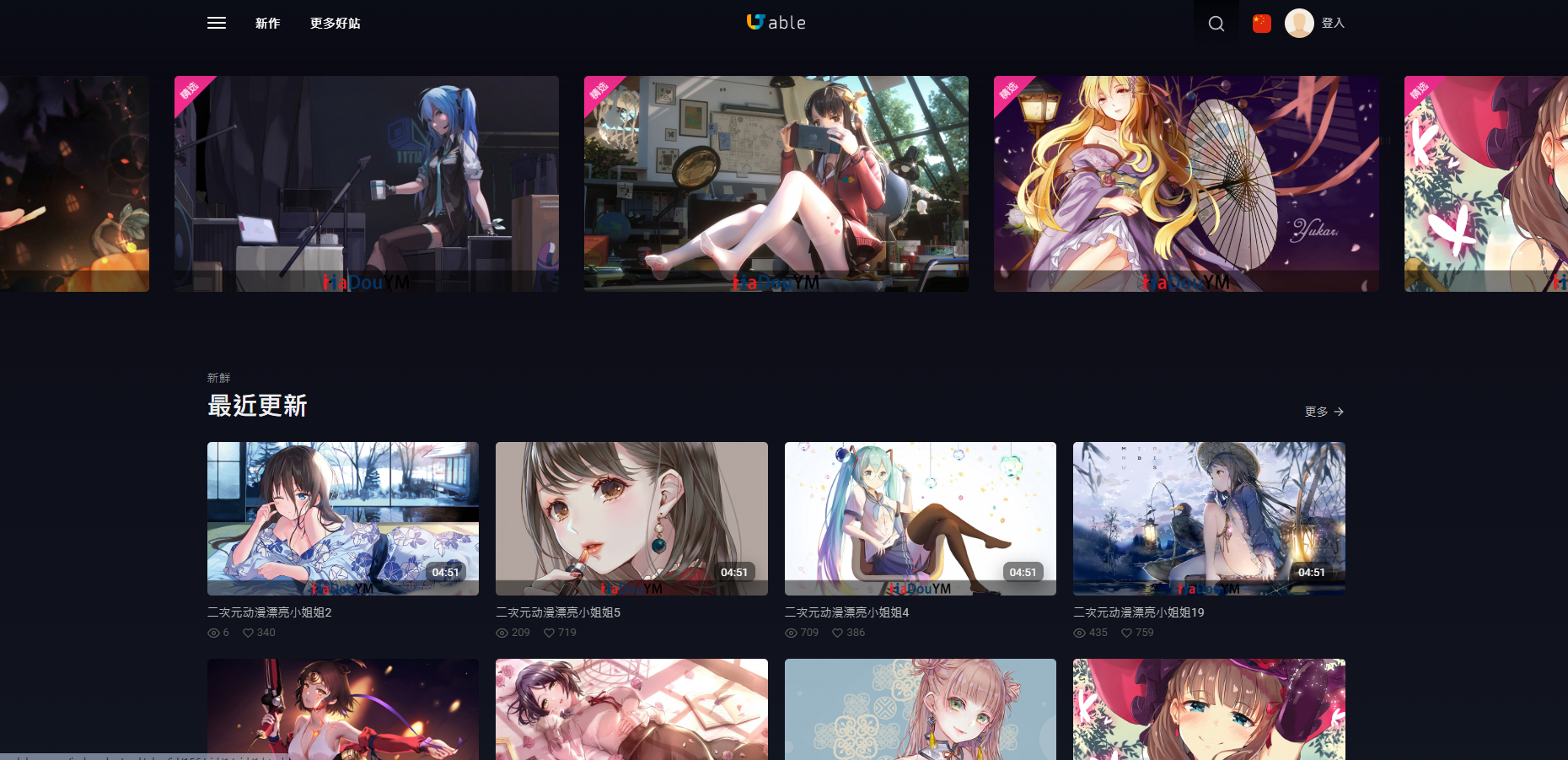Screen dimensions: 1568x760
Task: Open featured banner with blue-haired girl
Action: pyautogui.click(x=366, y=183)
